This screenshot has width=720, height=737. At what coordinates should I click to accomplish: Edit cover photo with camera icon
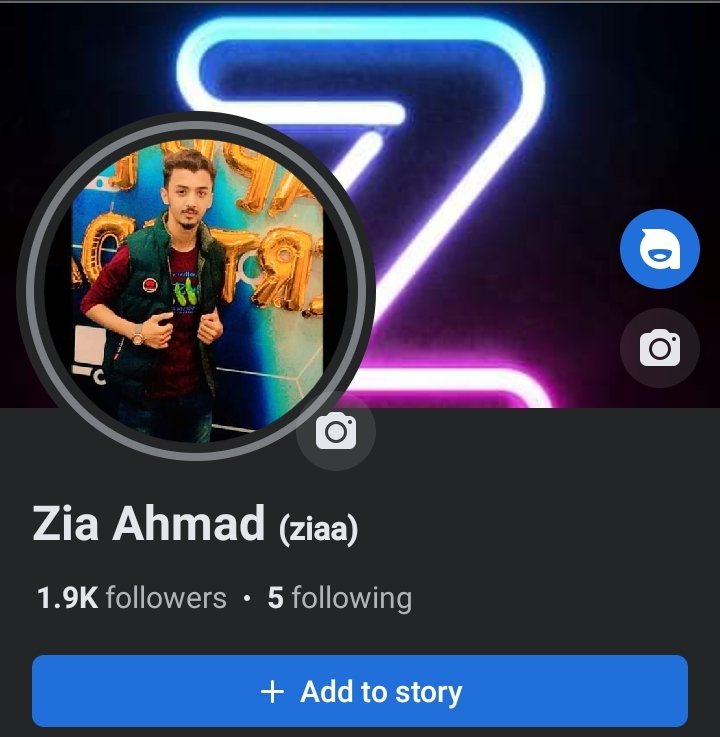tap(659, 348)
